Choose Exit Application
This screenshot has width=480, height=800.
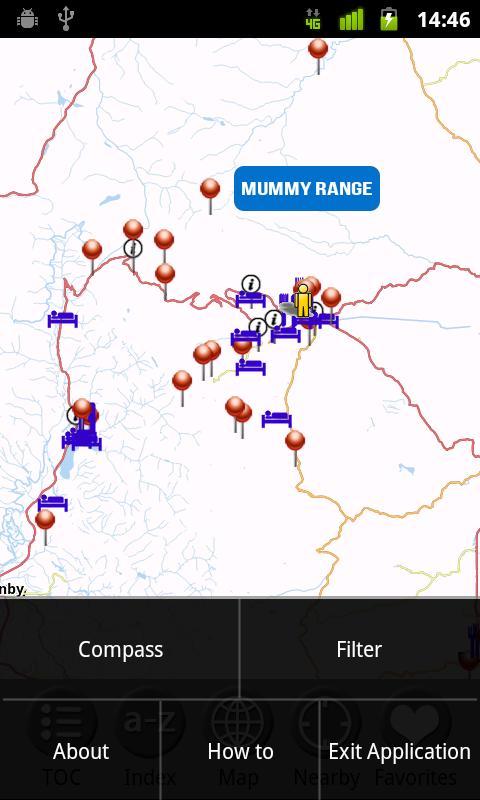pyautogui.click(x=399, y=751)
